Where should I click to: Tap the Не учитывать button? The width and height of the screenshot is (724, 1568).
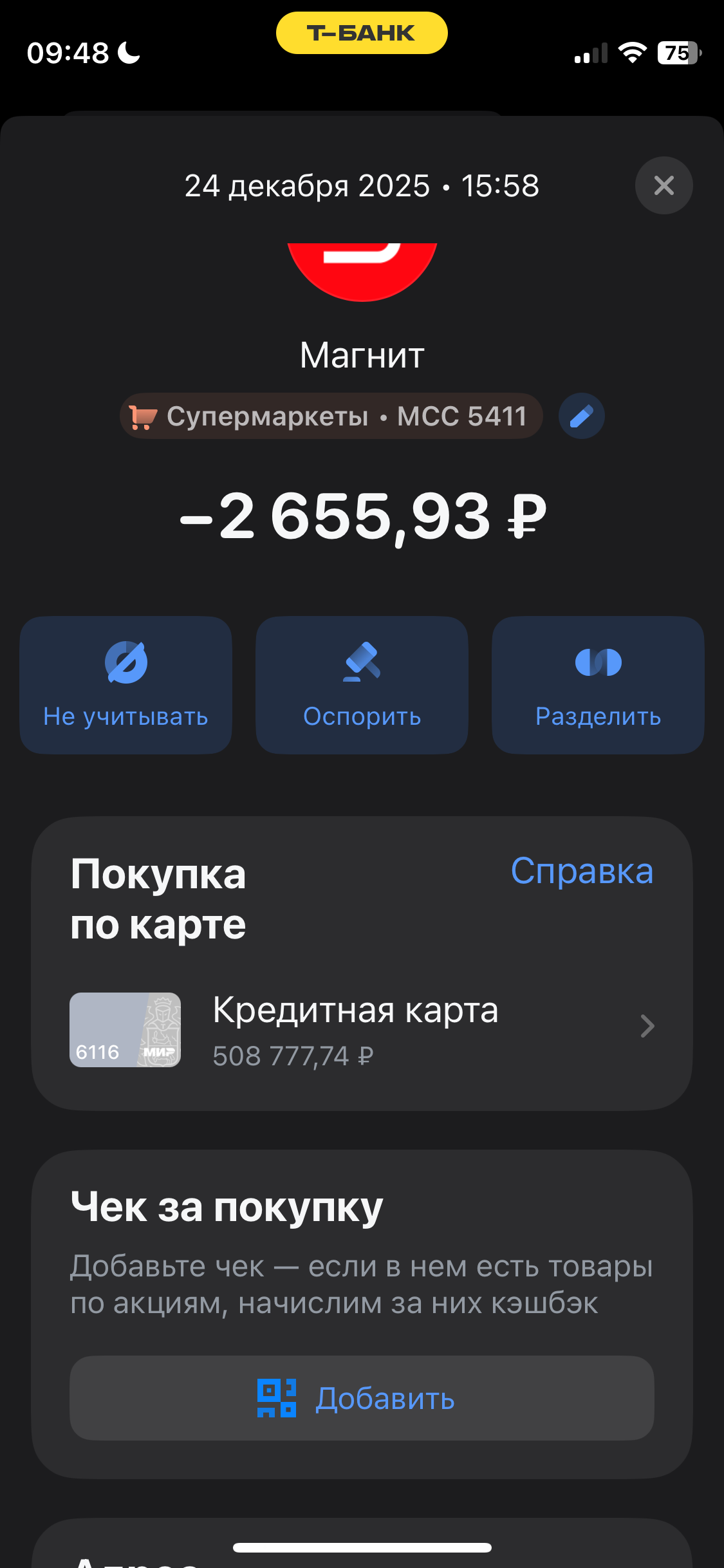coord(126,685)
